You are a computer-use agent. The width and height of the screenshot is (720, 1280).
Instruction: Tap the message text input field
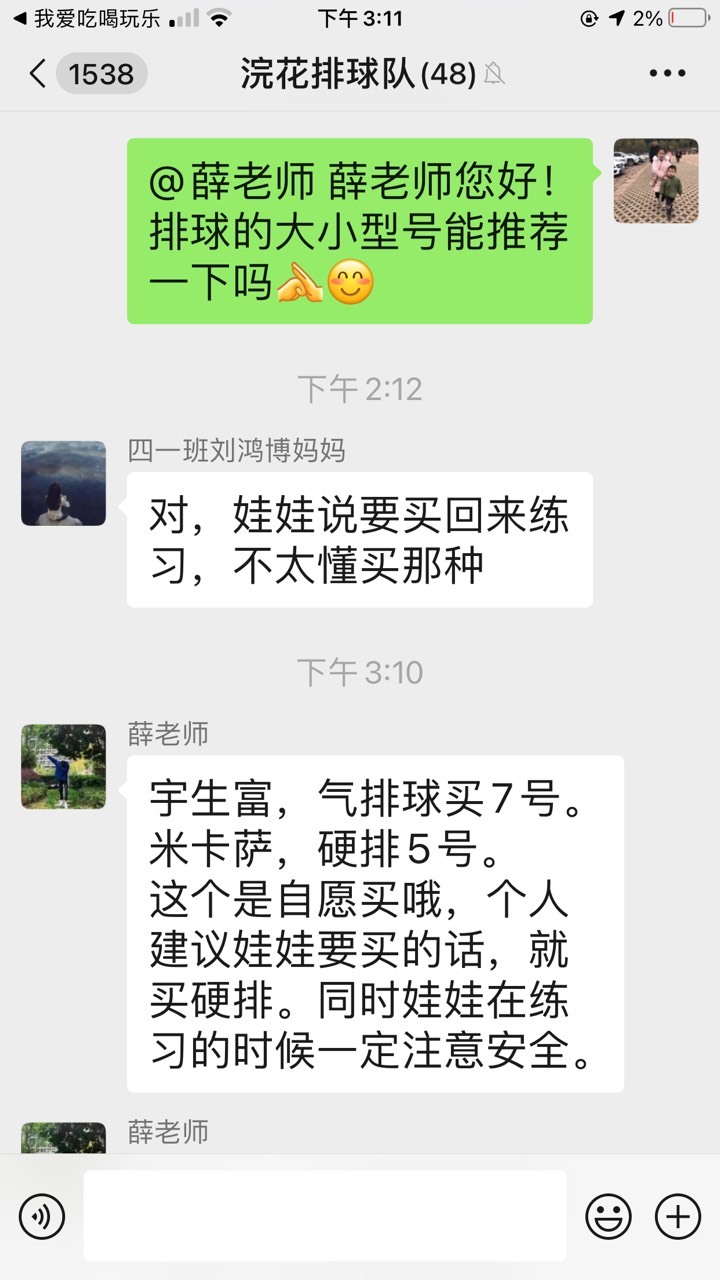click(x=325, y=1216)
